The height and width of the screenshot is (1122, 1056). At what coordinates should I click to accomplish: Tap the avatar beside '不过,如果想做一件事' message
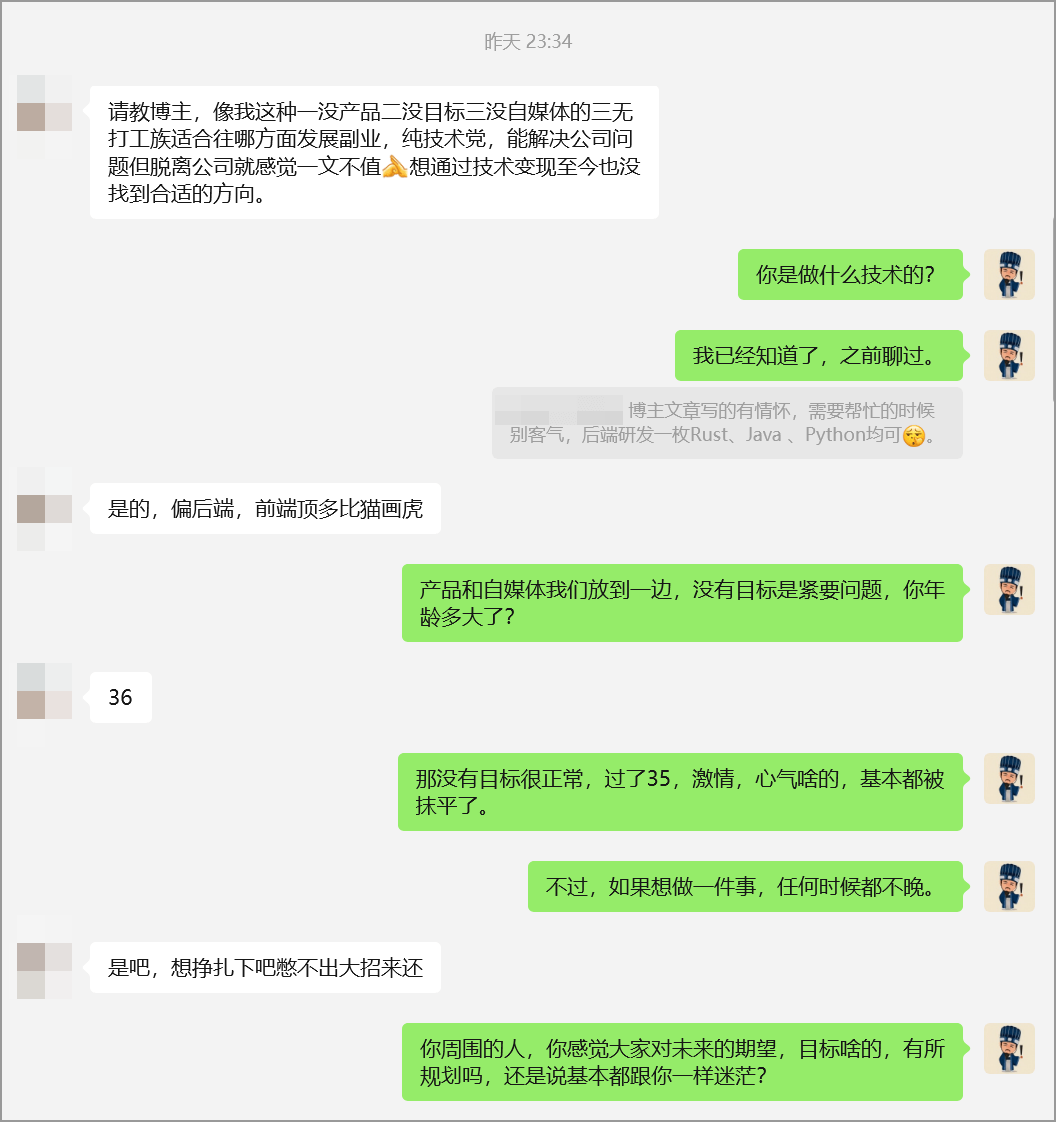[x=1009, y=886]
